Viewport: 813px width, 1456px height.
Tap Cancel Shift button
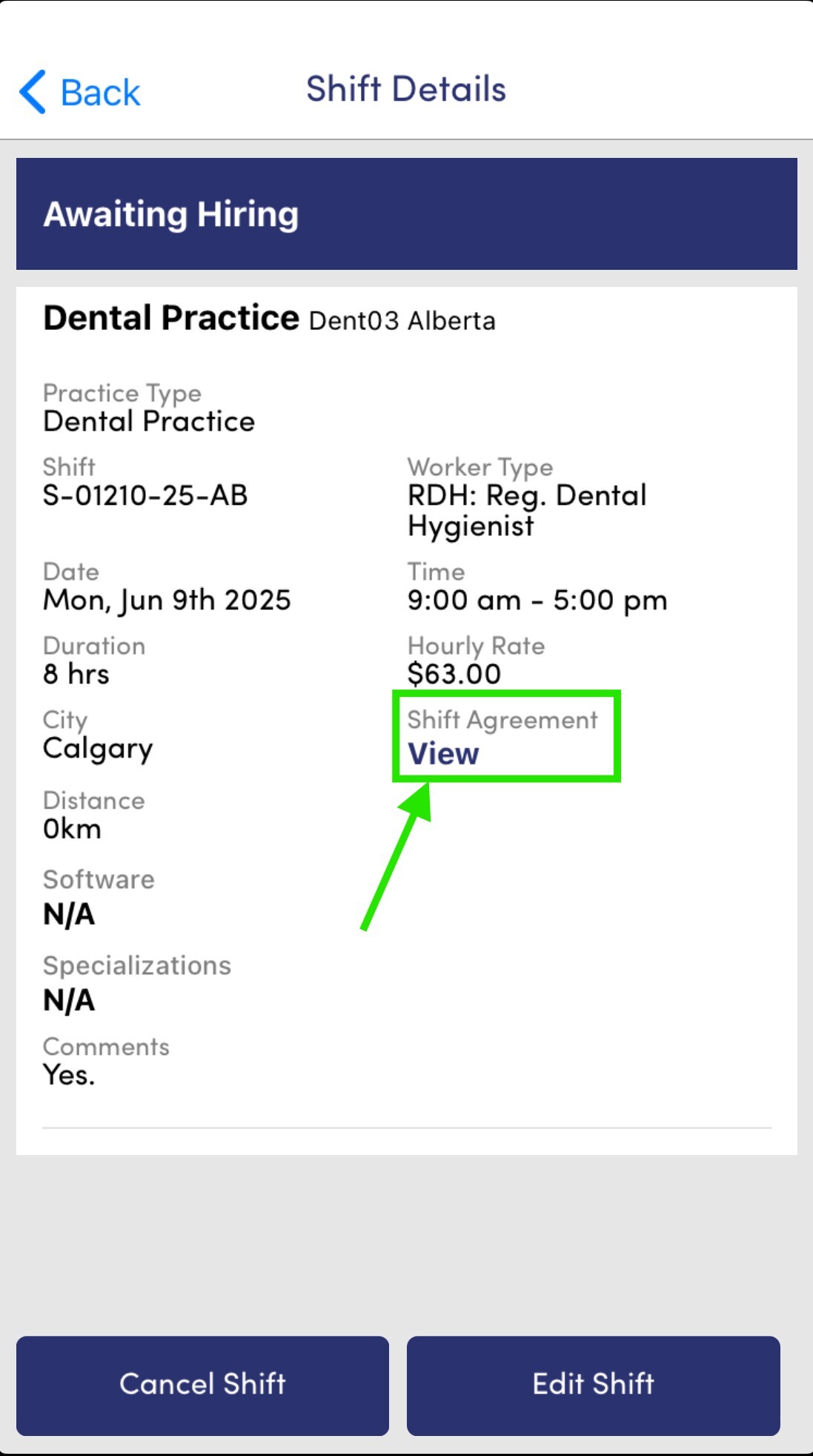202,1385
